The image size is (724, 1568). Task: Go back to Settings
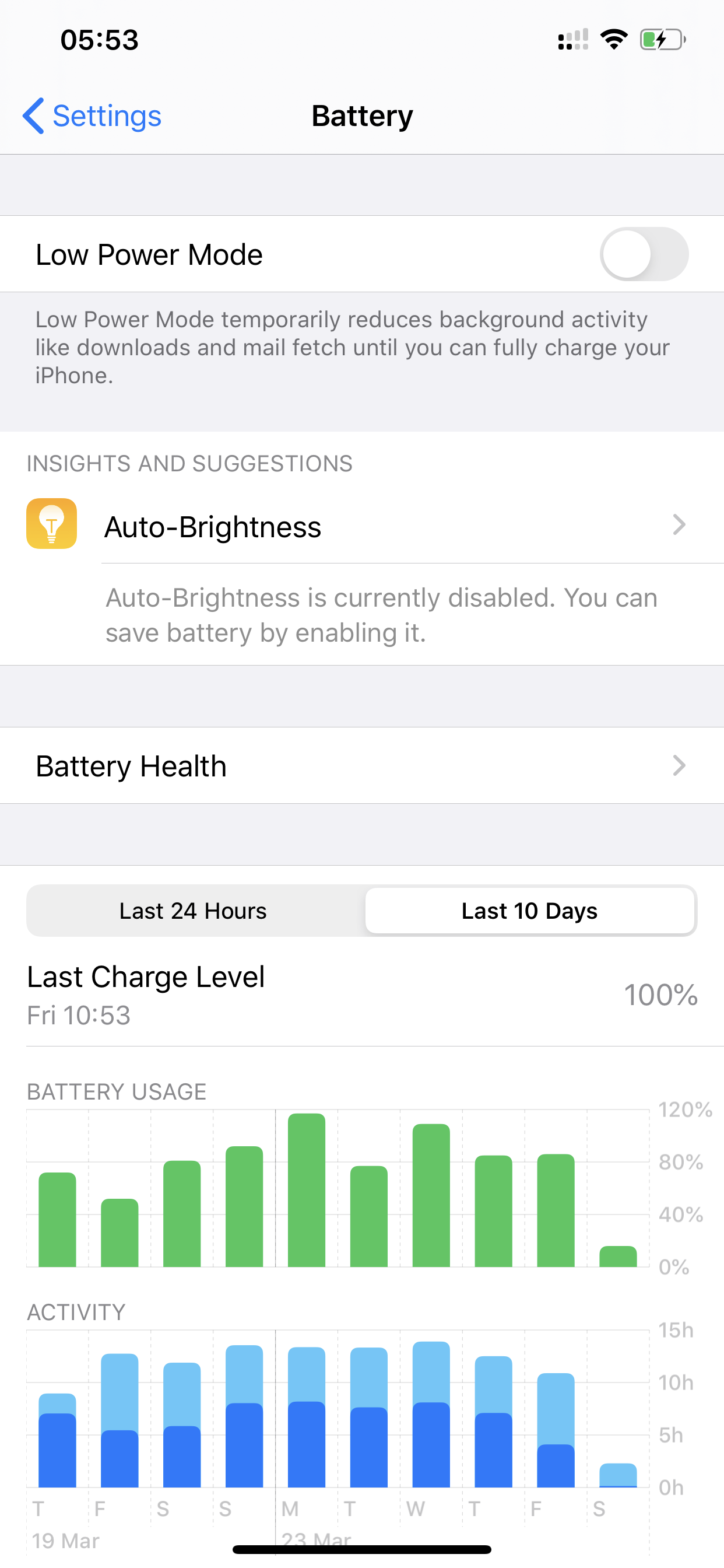click(93, 116)
